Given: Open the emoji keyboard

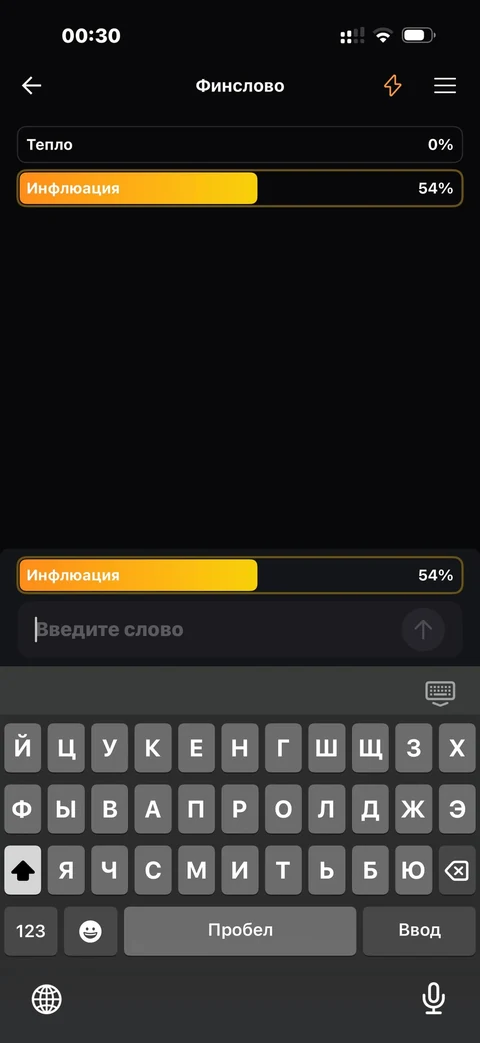Looking at the screenshot, I should coord(90,931).
